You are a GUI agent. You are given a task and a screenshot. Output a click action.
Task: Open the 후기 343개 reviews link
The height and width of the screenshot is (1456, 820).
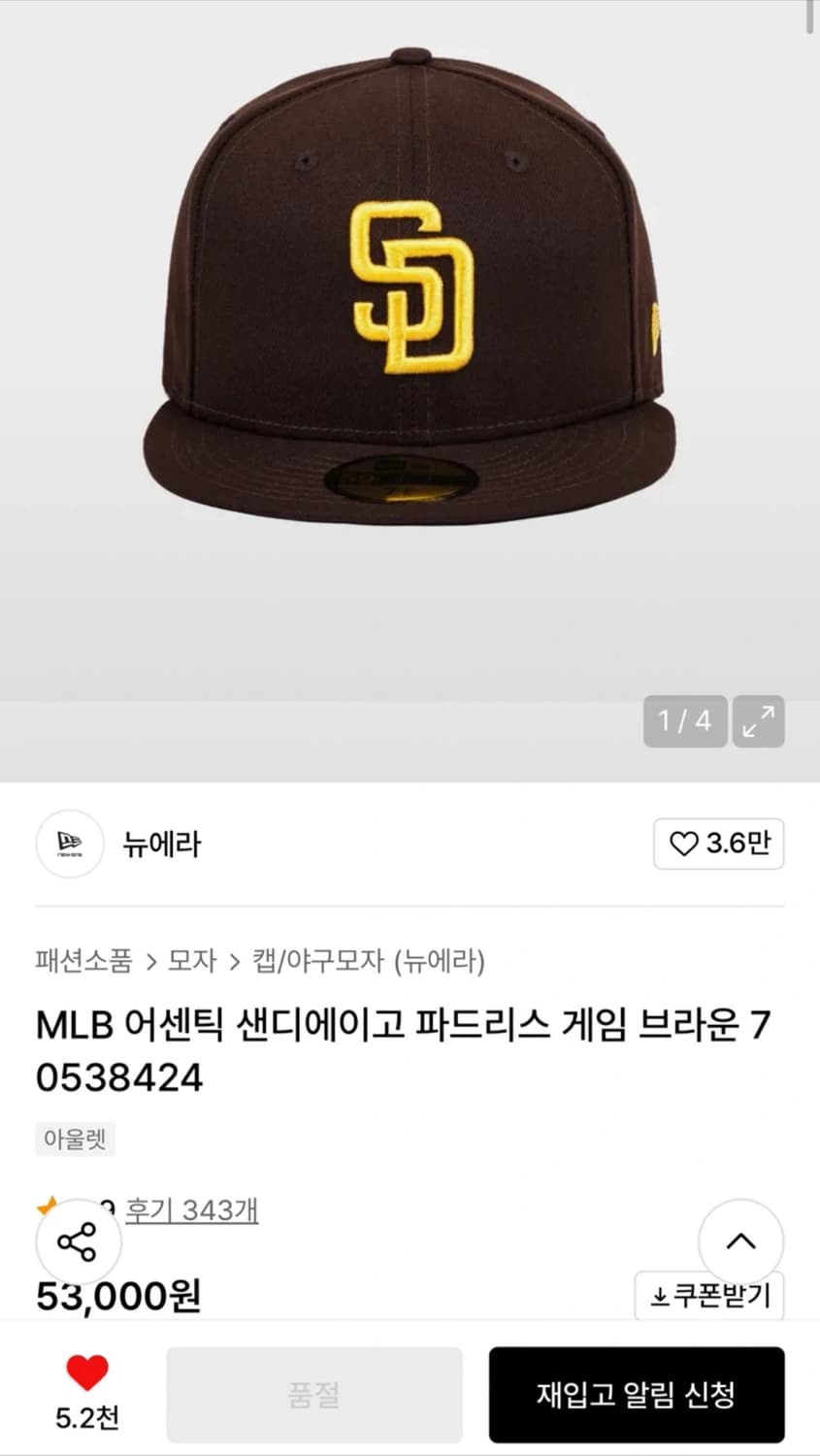[x=190, y=1208]
